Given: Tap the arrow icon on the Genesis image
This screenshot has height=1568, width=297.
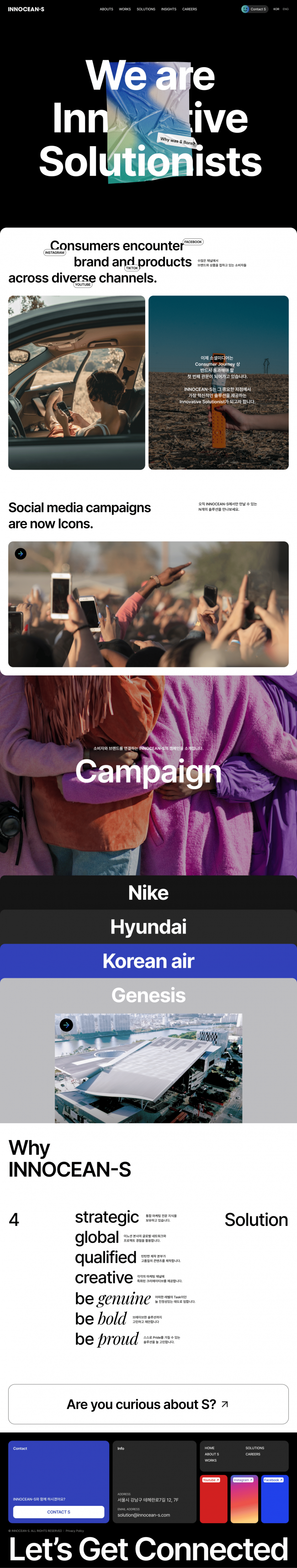Looking at the screenshot, I should [x=66, y=1025].
